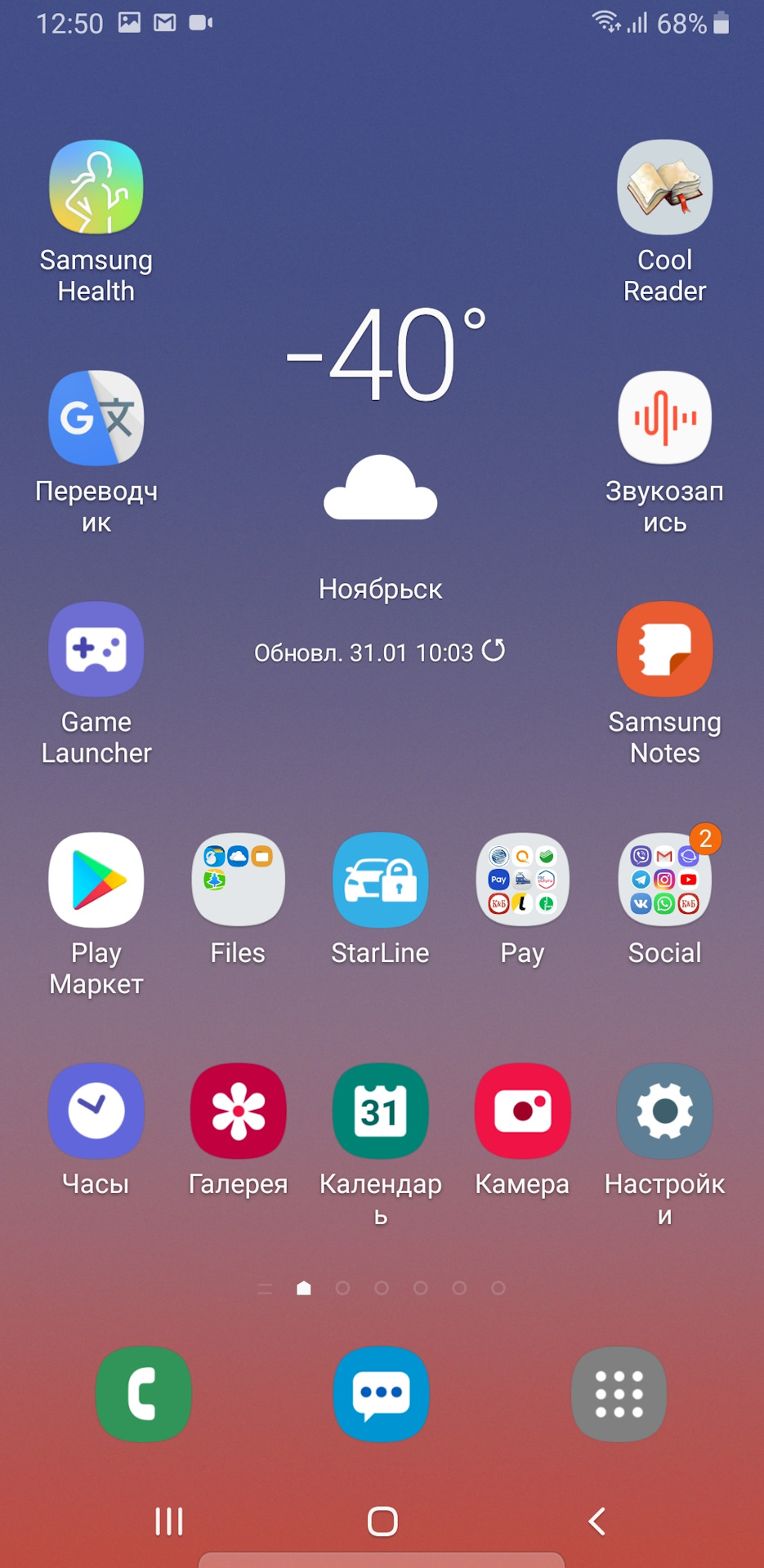Open the phone dialer from dock
This screenshot has height=1568, width=764.
point(144,1394)
